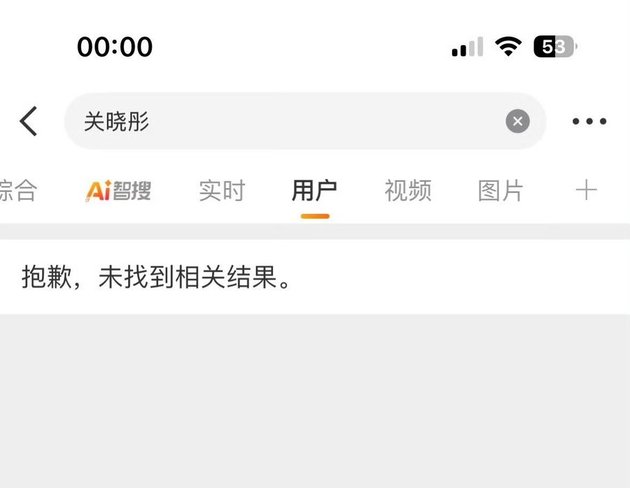This screenshot has height=488, width=630.
Task: Select the 用户 tab
Action: 314,191
